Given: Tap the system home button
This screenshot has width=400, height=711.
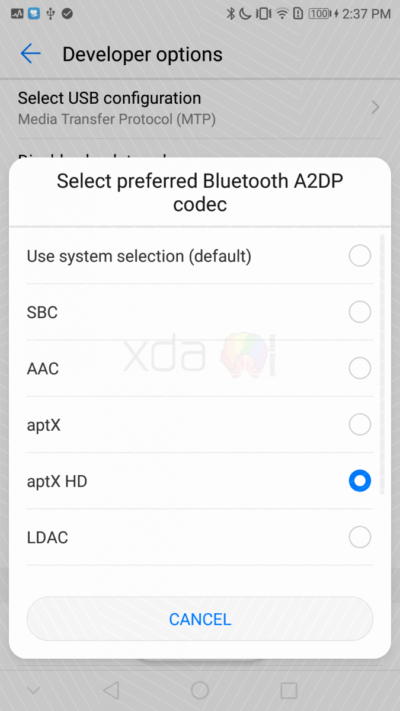Looking at the screenshot, I should point(200,691).
